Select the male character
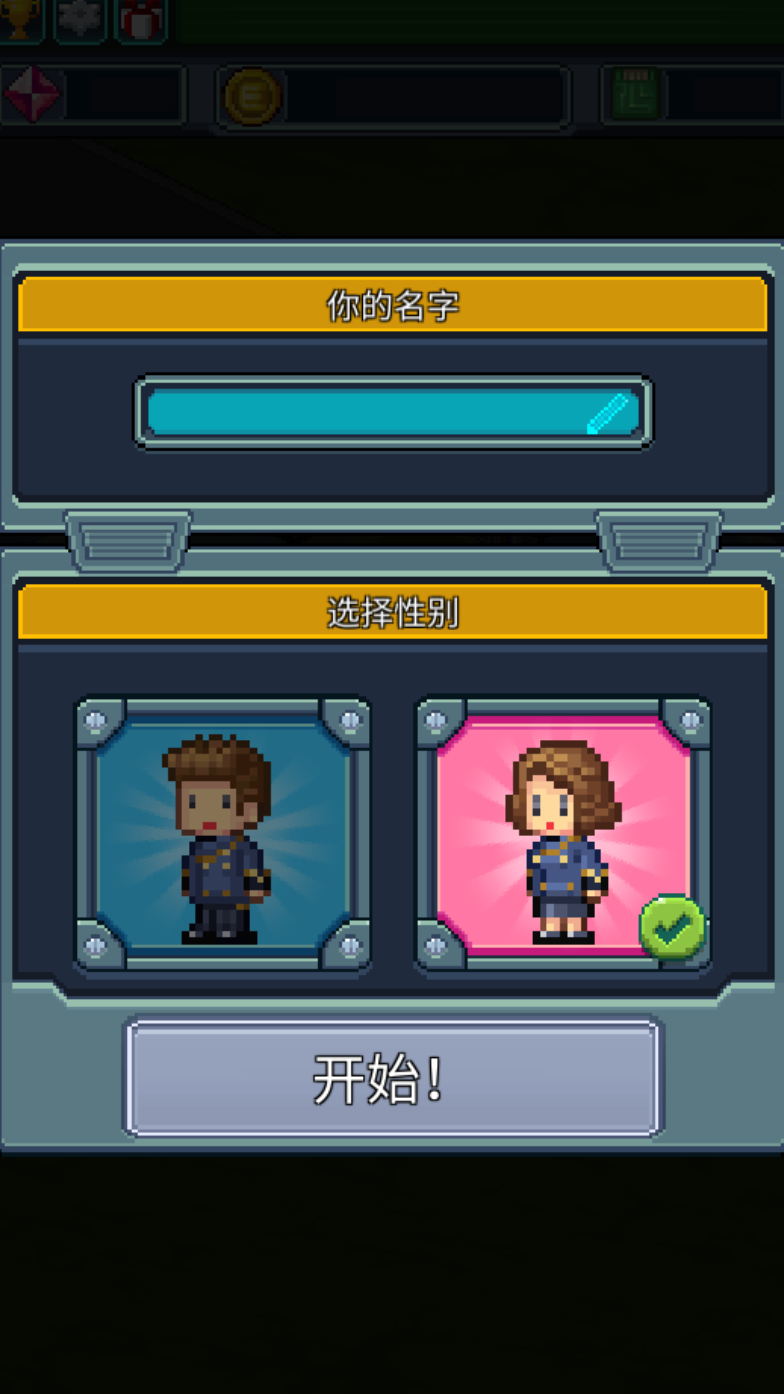Screen dimensions: 784x1394 (222, 834)
